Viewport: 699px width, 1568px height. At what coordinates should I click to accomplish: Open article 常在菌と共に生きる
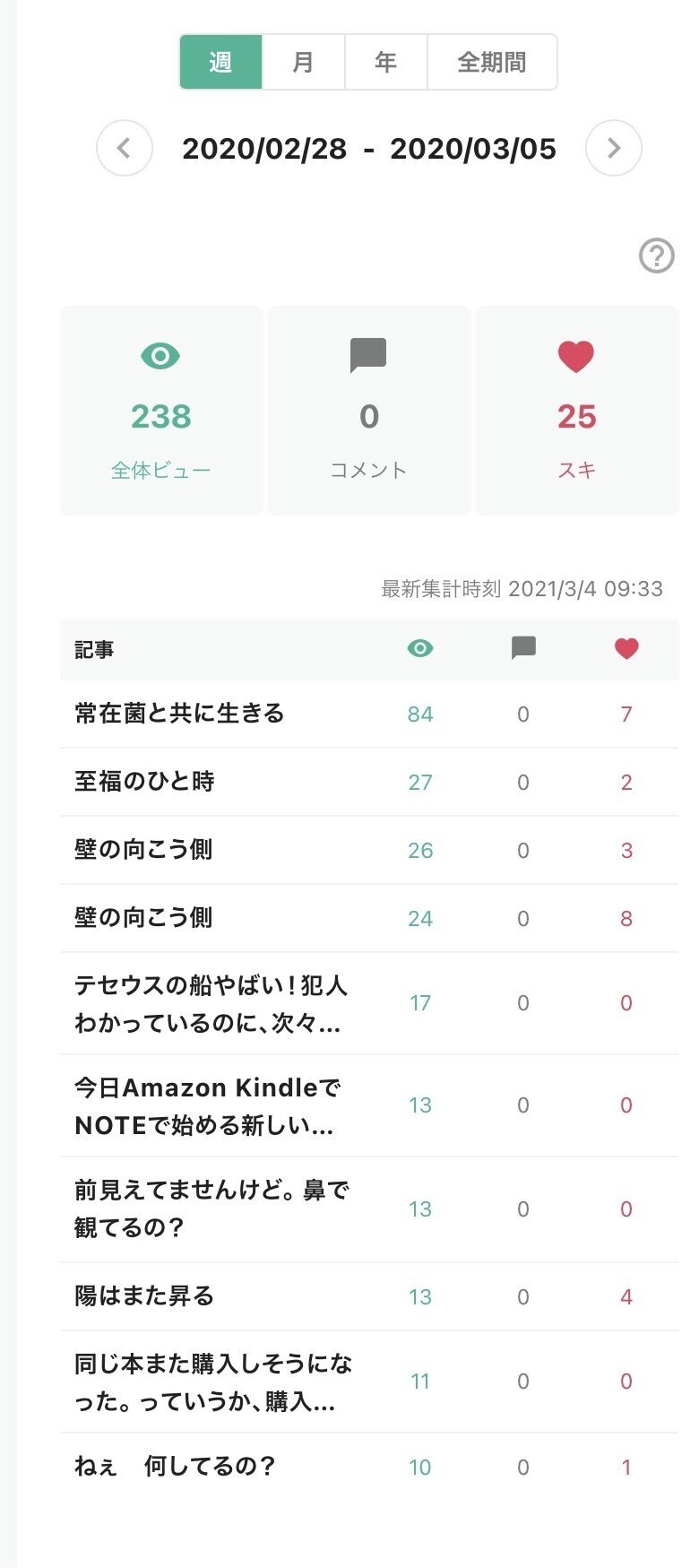click(x=179, y=714)
